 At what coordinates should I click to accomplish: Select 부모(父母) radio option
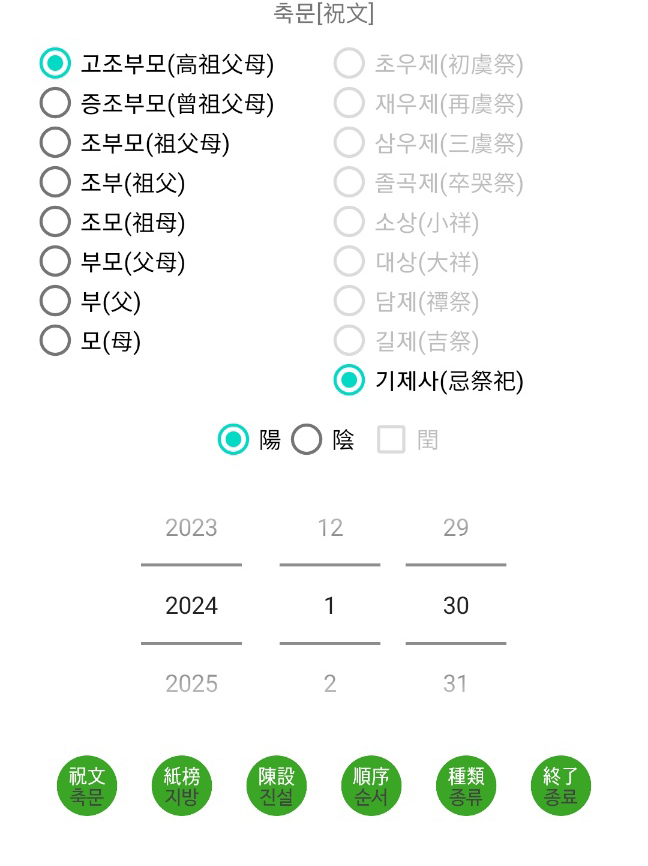113,262
